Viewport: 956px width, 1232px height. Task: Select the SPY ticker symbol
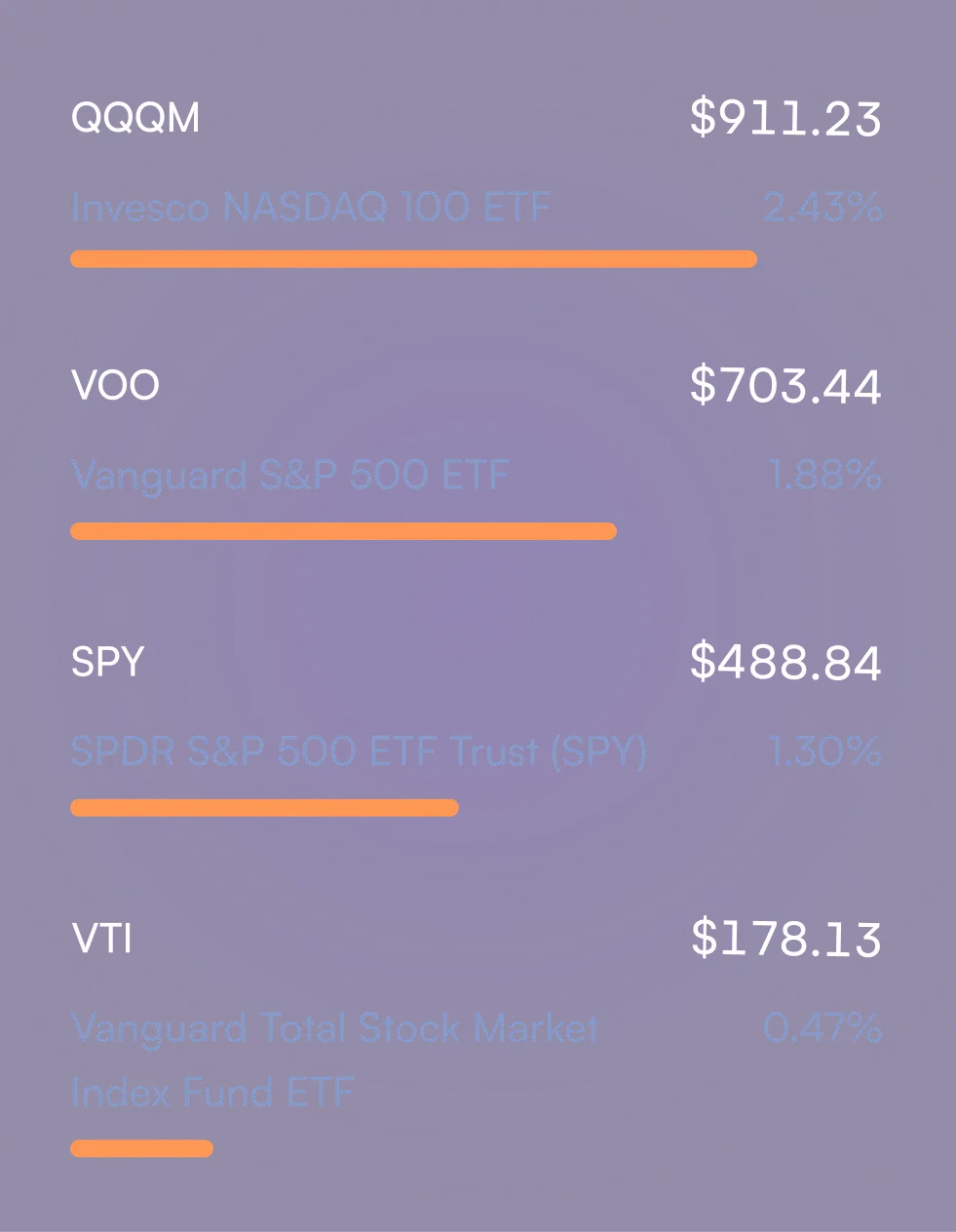[x=107, y=662]
